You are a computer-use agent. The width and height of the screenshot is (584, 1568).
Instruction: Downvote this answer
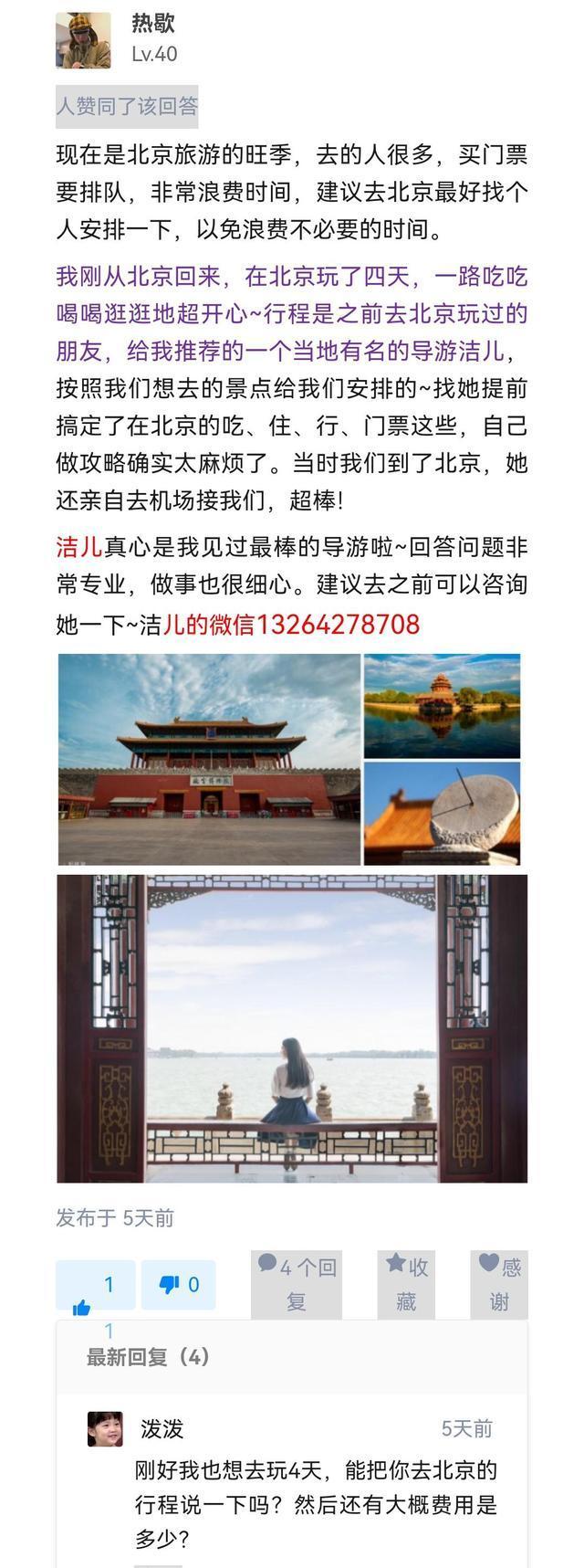[x=179, y=1285]
